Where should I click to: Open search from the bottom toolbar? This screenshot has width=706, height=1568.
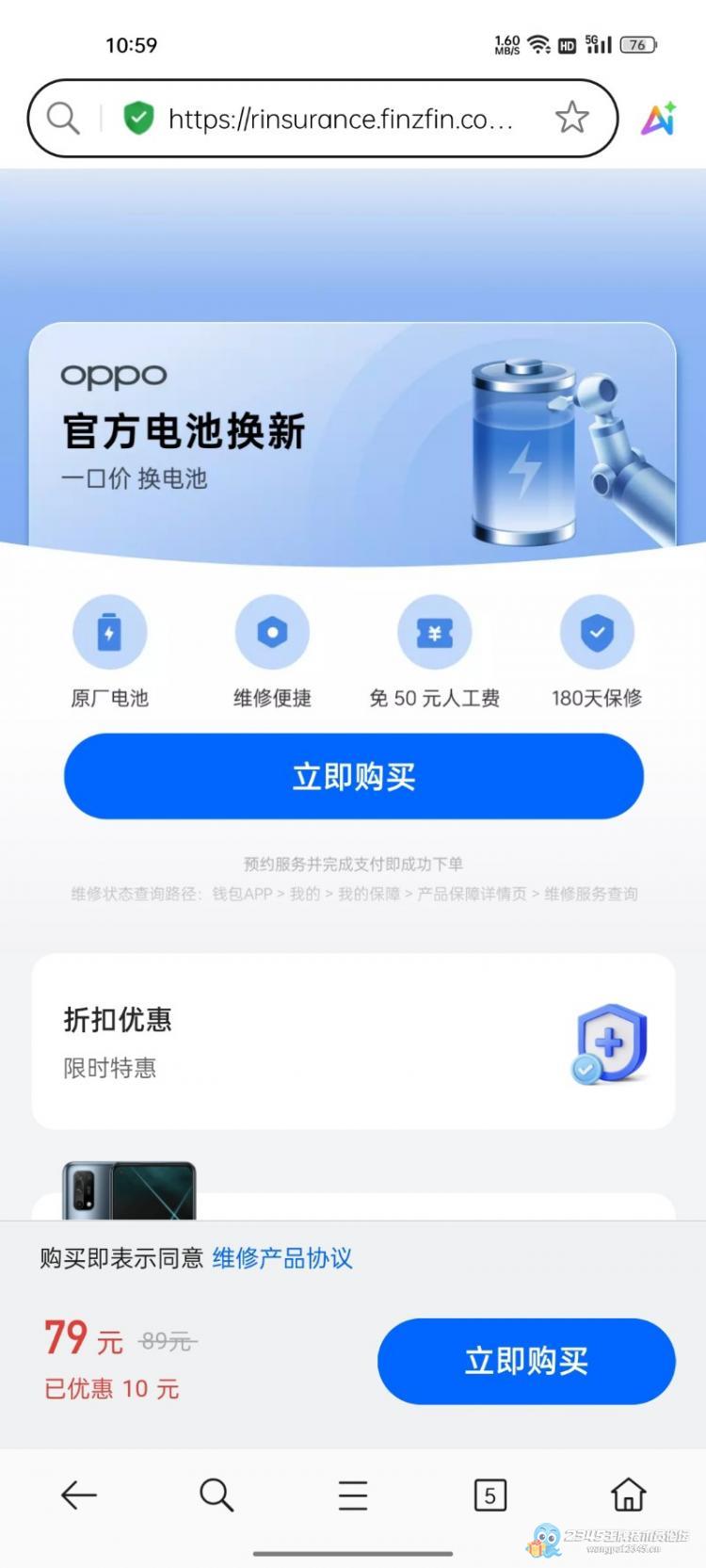point(217,1495)
